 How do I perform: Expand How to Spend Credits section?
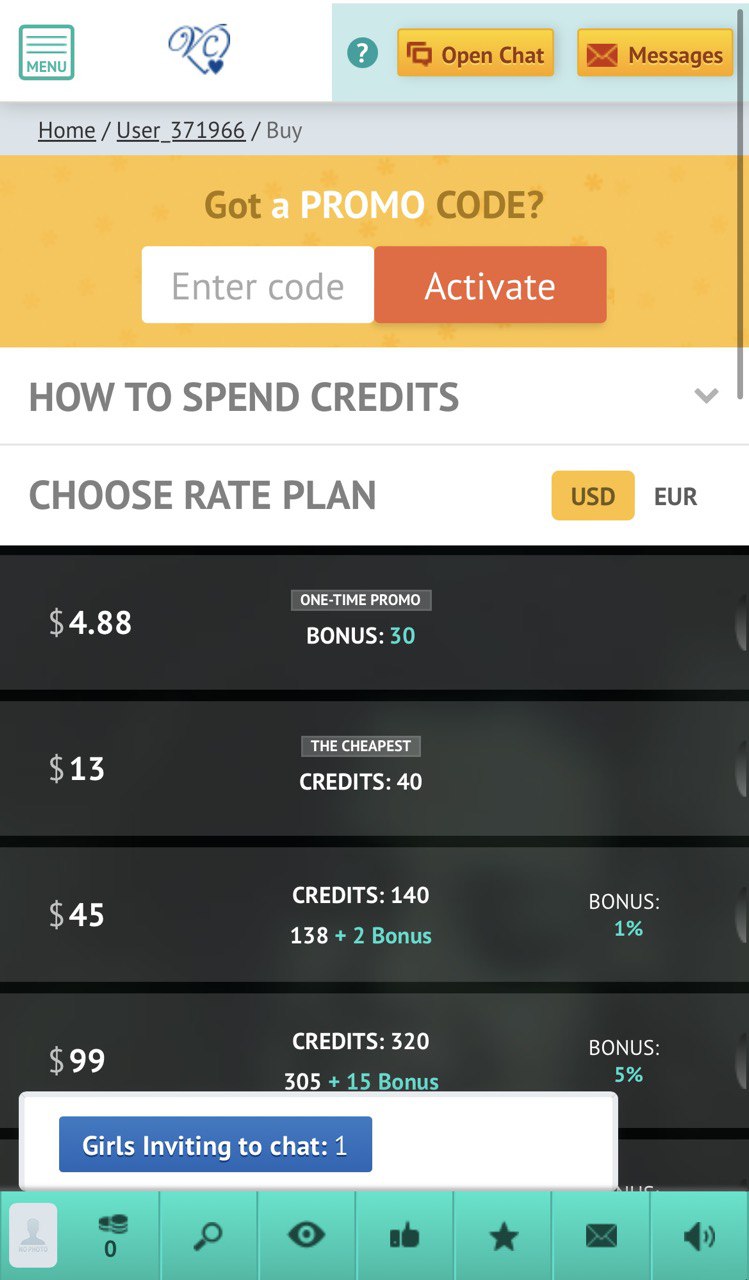point(374,396)
